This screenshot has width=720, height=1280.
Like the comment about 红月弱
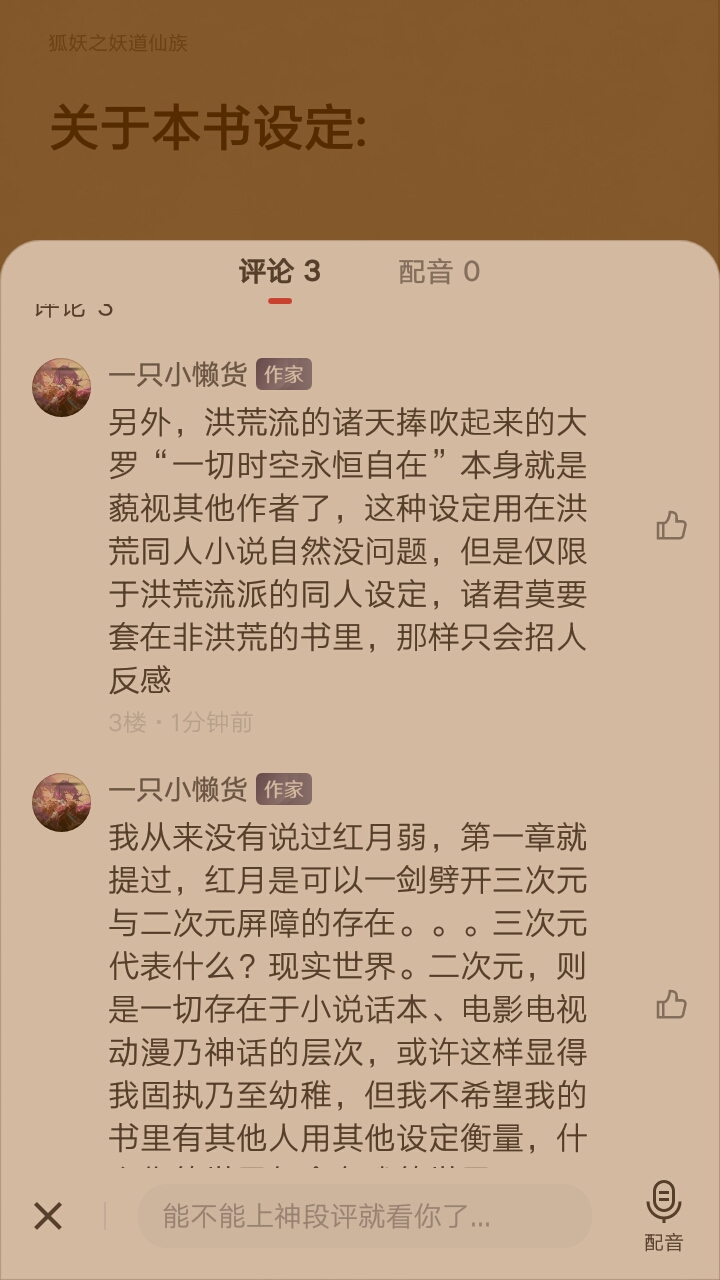(671, 1004)
